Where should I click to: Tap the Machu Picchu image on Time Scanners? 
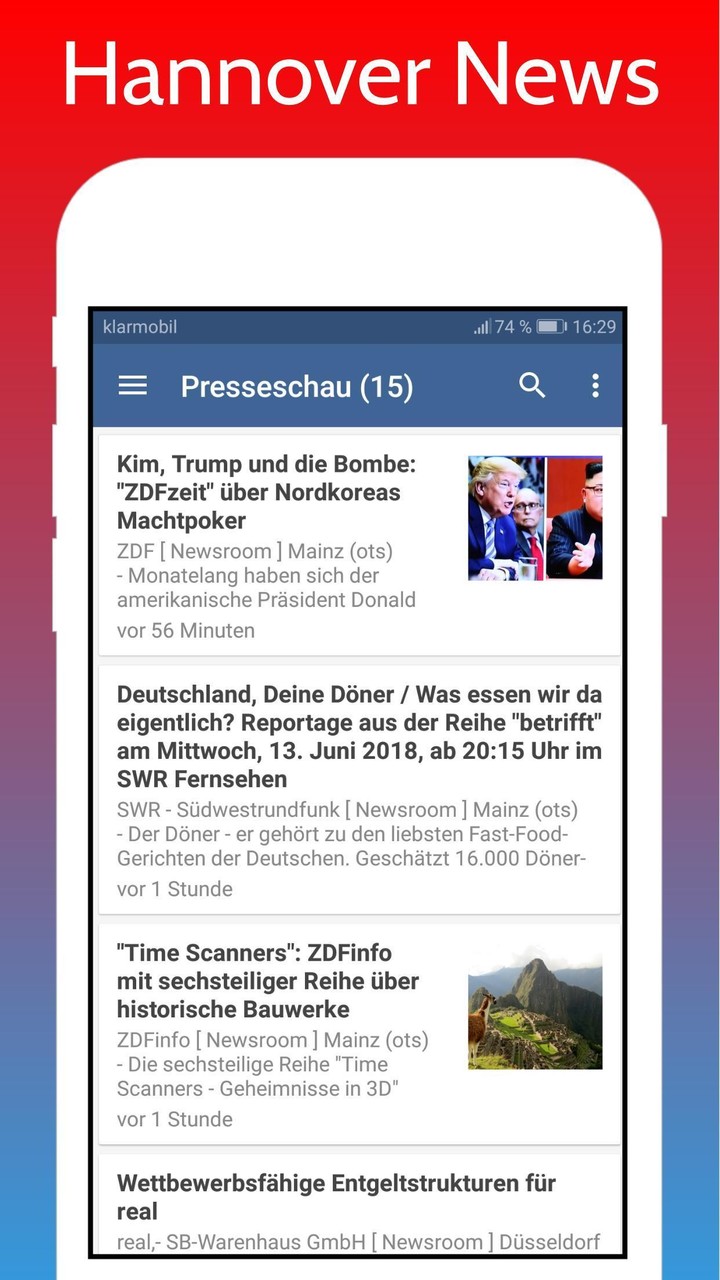(x=536, y=1007)
